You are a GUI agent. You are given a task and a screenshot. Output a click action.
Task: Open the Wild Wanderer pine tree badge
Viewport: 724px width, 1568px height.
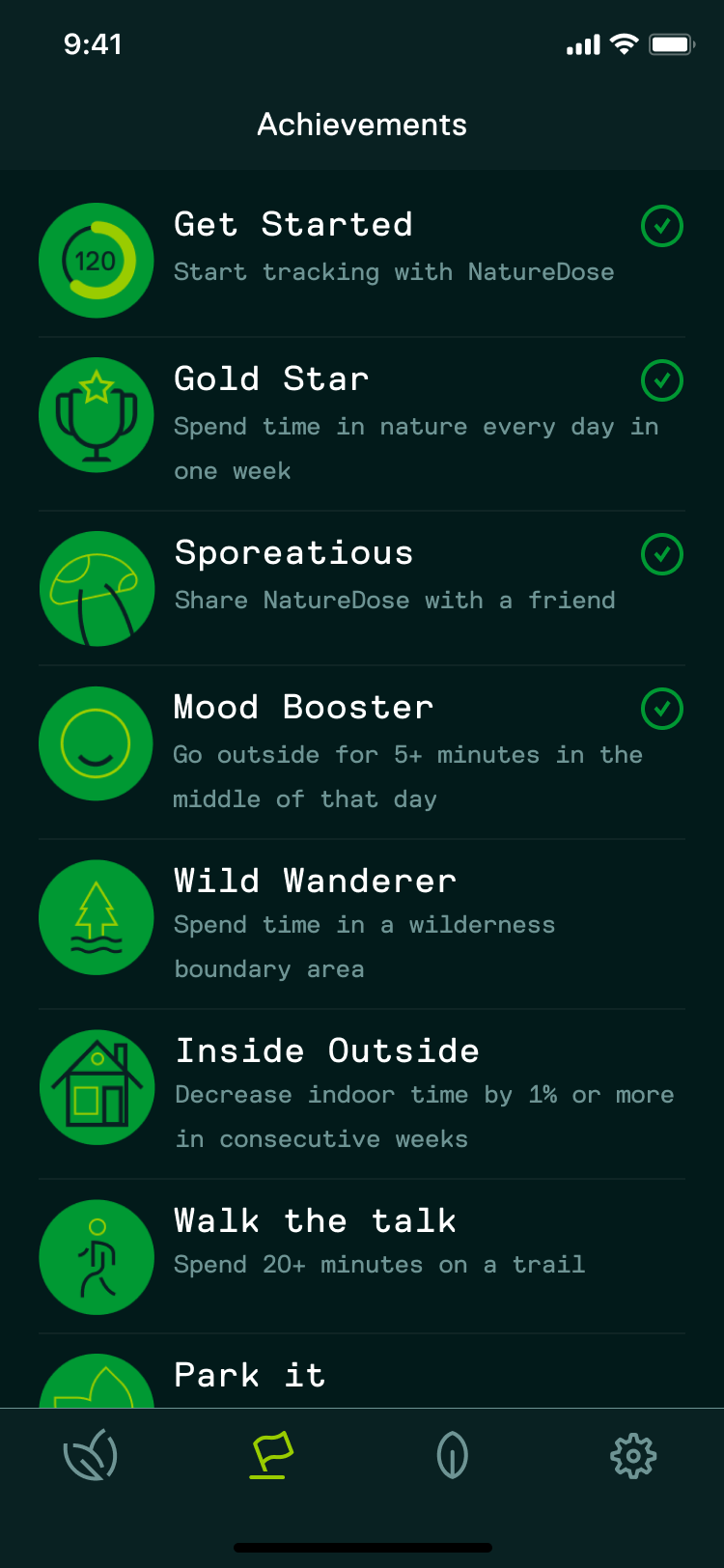96,917
